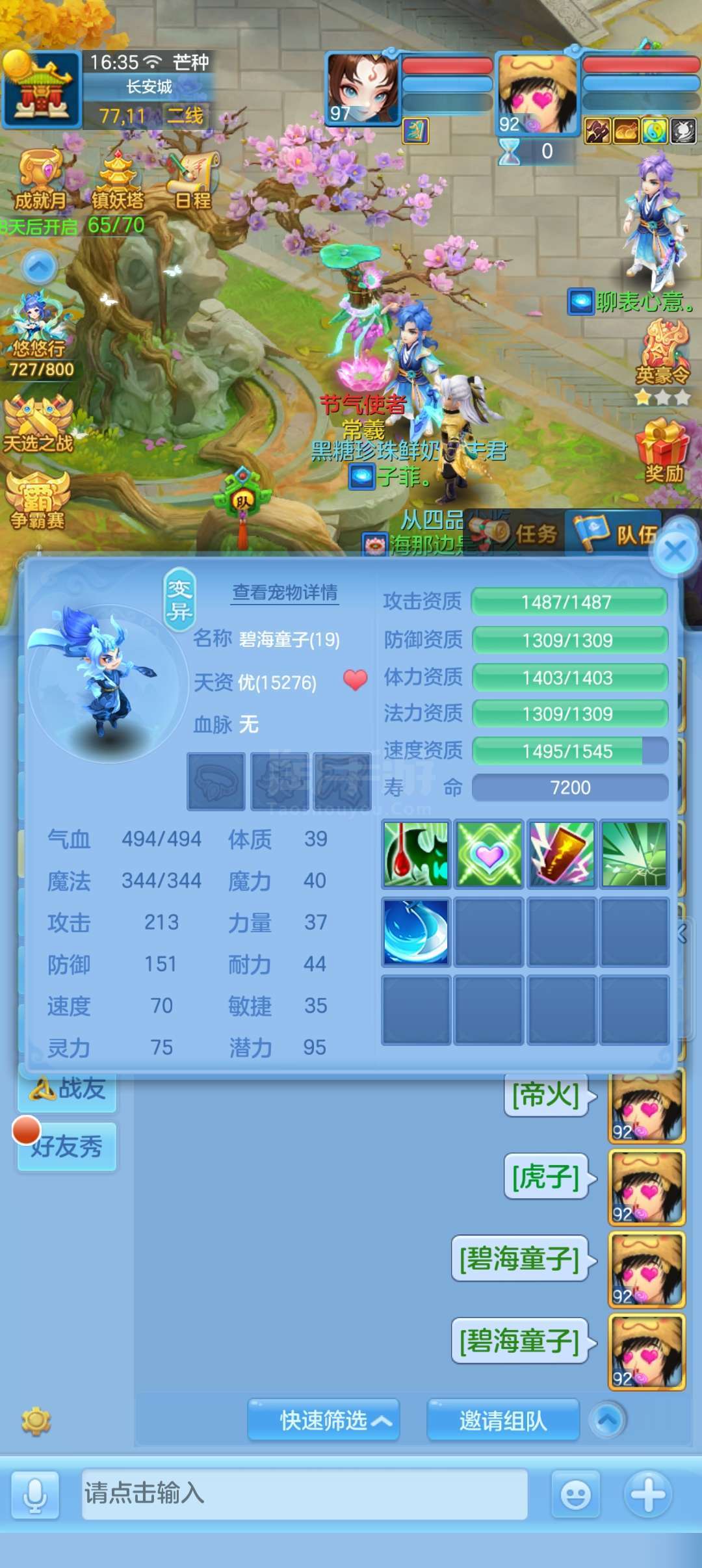Image resolution: width=702 pixels, height=1568 pixels.
Task: Tap the pet's blue water-drop skill
Action: (x=416, y=932)
